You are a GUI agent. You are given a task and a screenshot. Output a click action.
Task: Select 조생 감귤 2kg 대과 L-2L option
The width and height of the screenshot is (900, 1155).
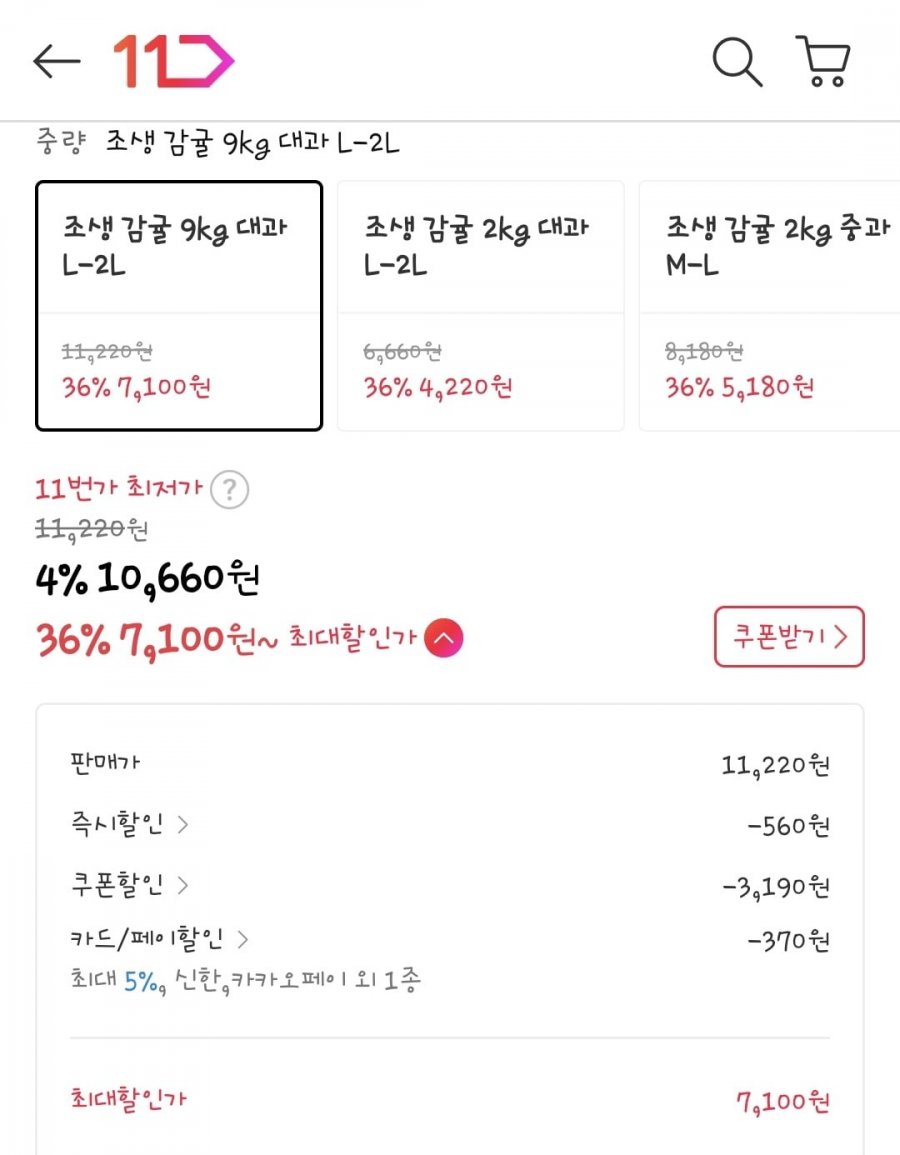pyautogui.click(x=480, y=305)
